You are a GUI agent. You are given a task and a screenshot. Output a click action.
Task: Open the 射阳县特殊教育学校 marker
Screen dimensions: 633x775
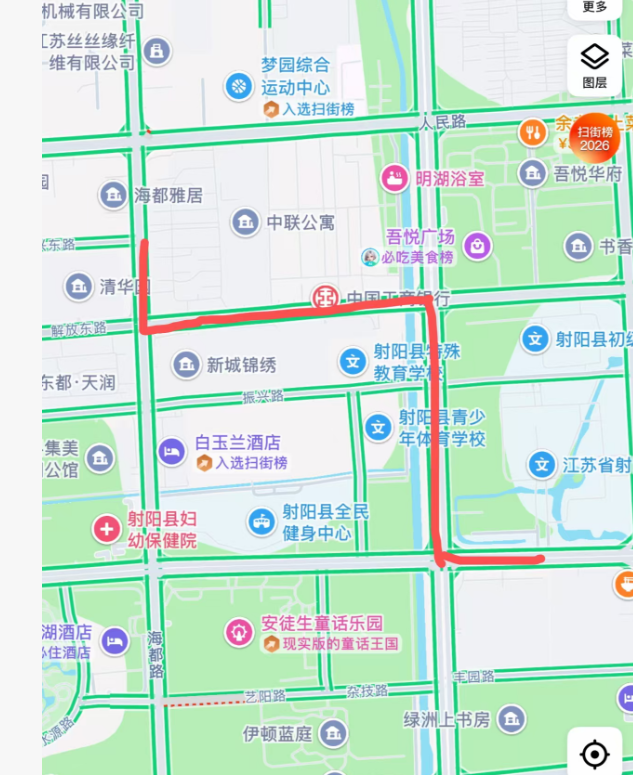[352, 361]
